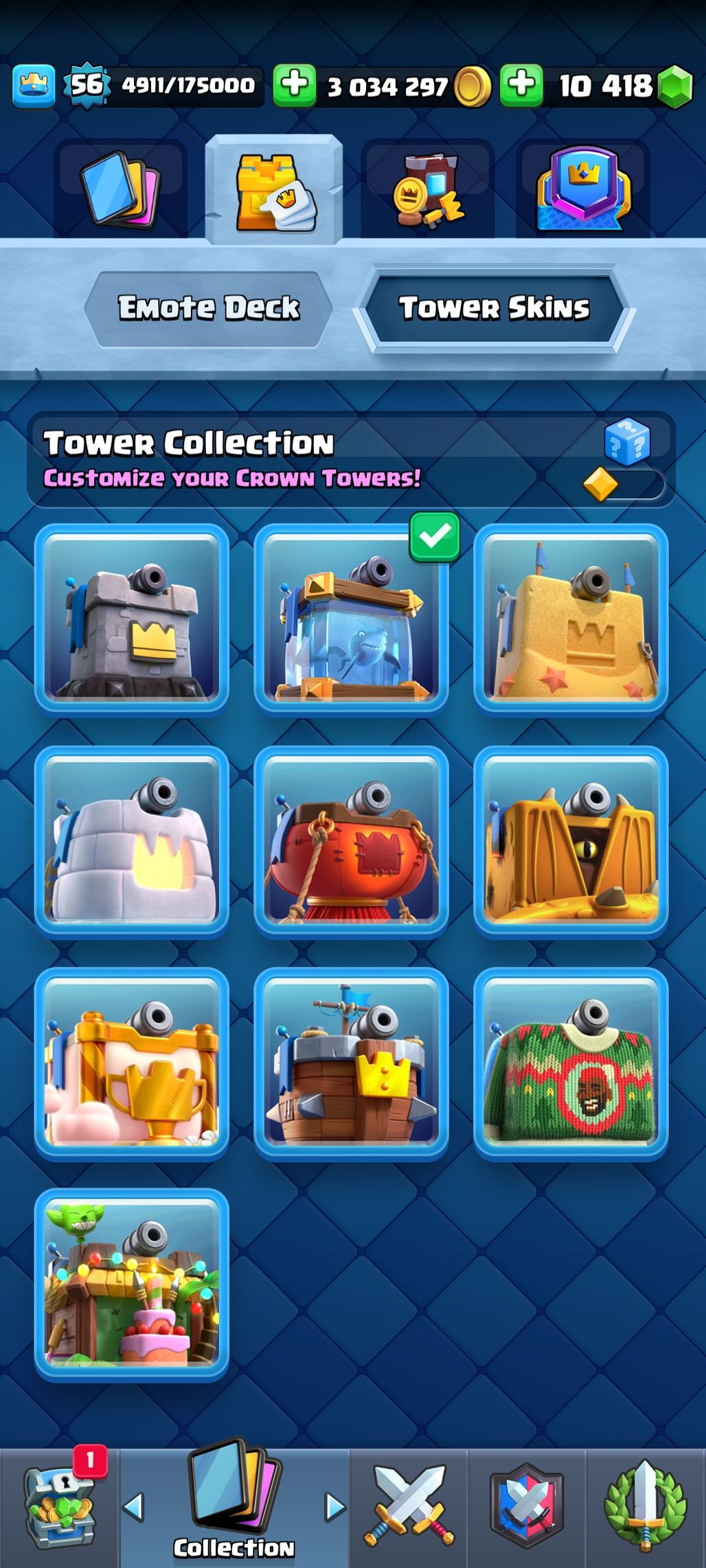Choose the sandcastle tower skin

click(570, 617)
